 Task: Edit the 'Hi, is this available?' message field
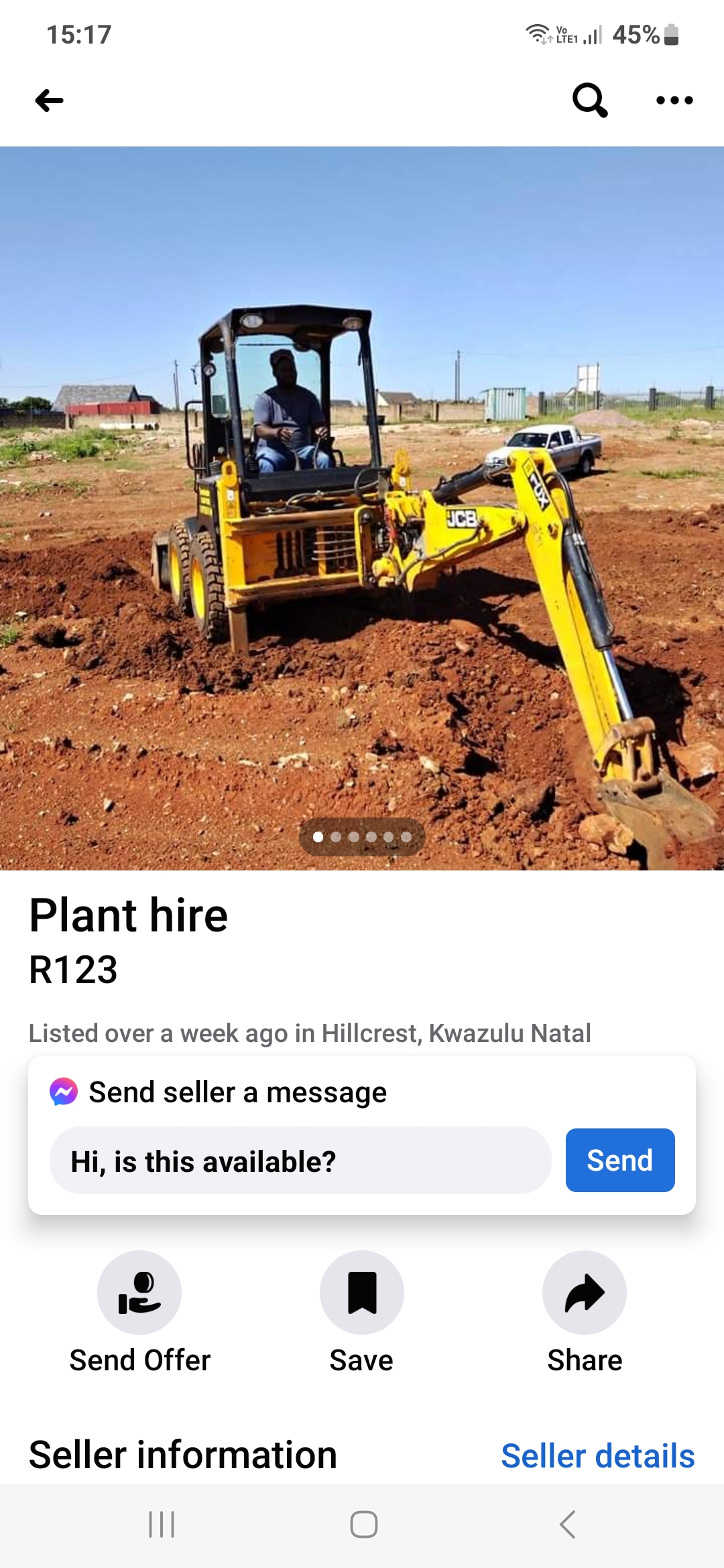[x=300, y=1161]
